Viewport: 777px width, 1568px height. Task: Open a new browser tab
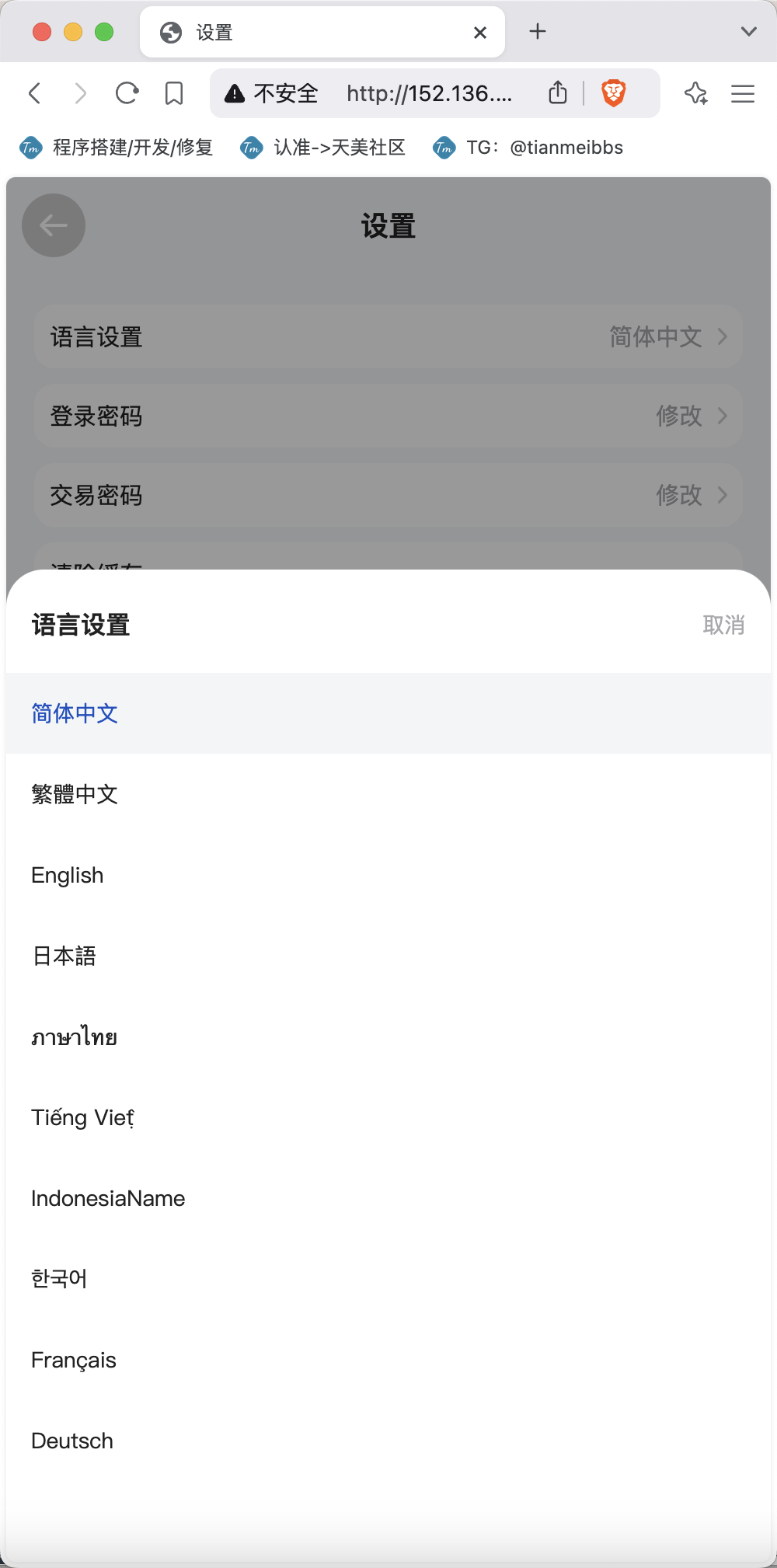coord(538,32)
